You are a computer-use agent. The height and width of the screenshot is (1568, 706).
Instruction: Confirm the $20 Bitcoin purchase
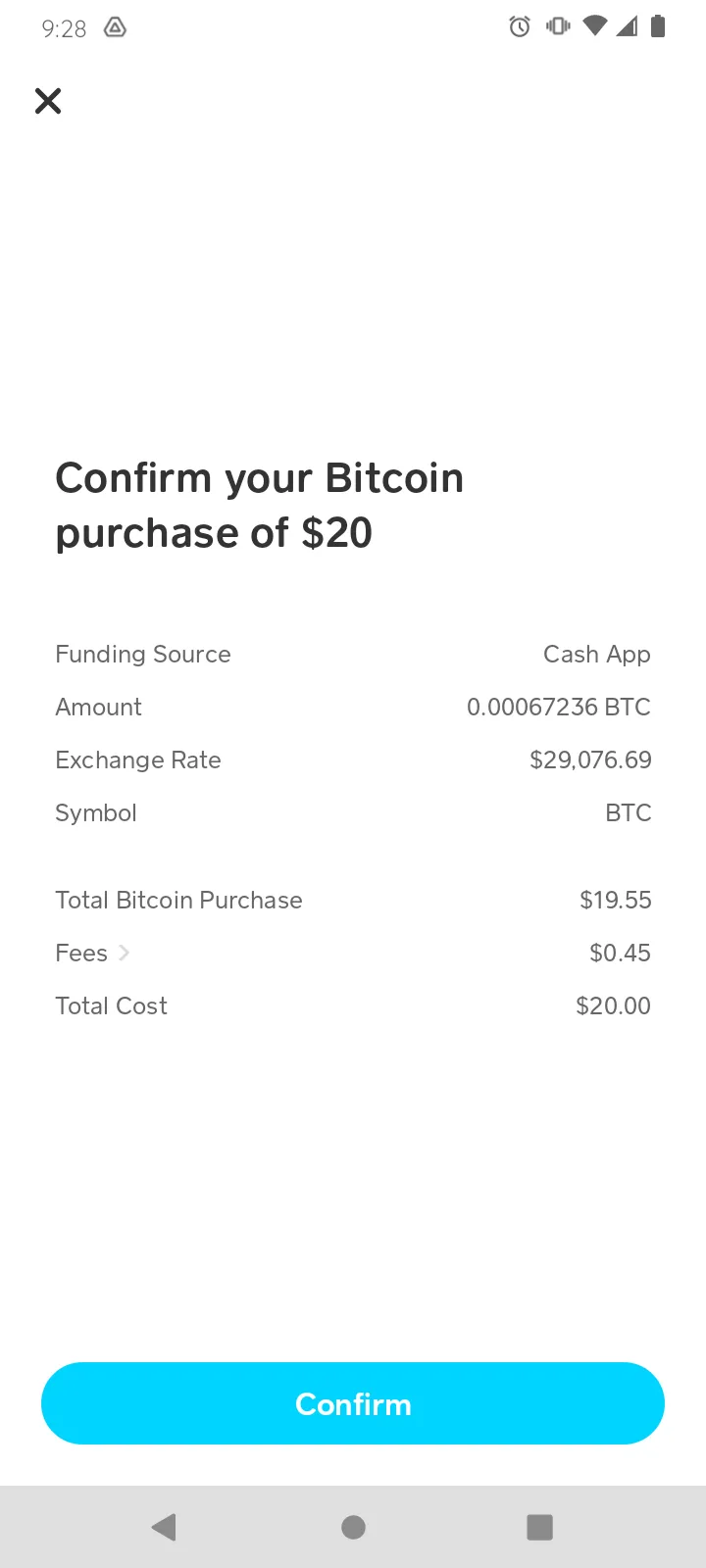click(353, 1403)
